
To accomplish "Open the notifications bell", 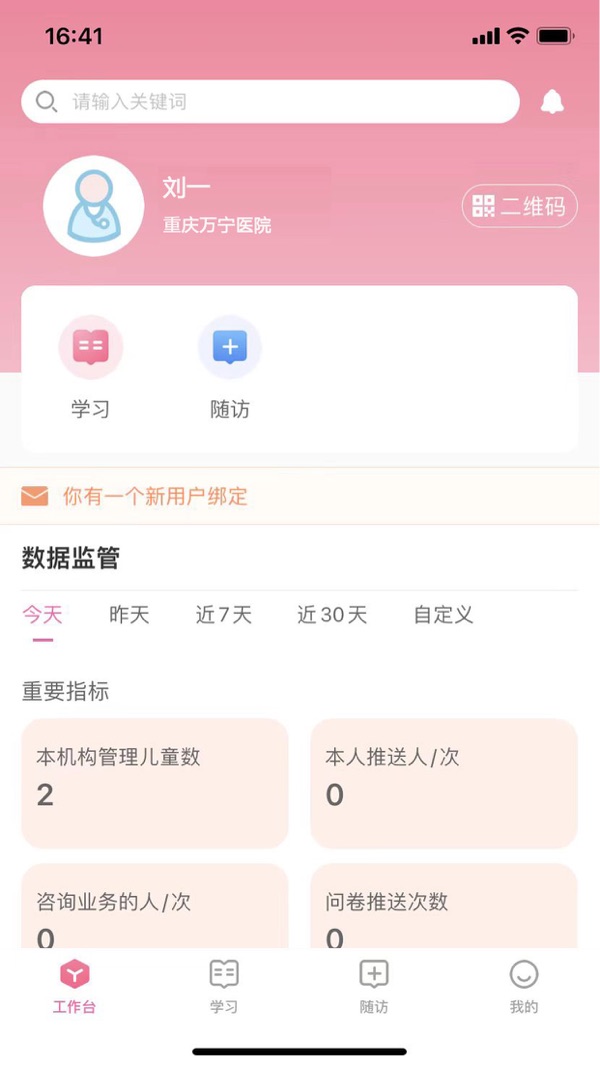I will pos(552,102).
